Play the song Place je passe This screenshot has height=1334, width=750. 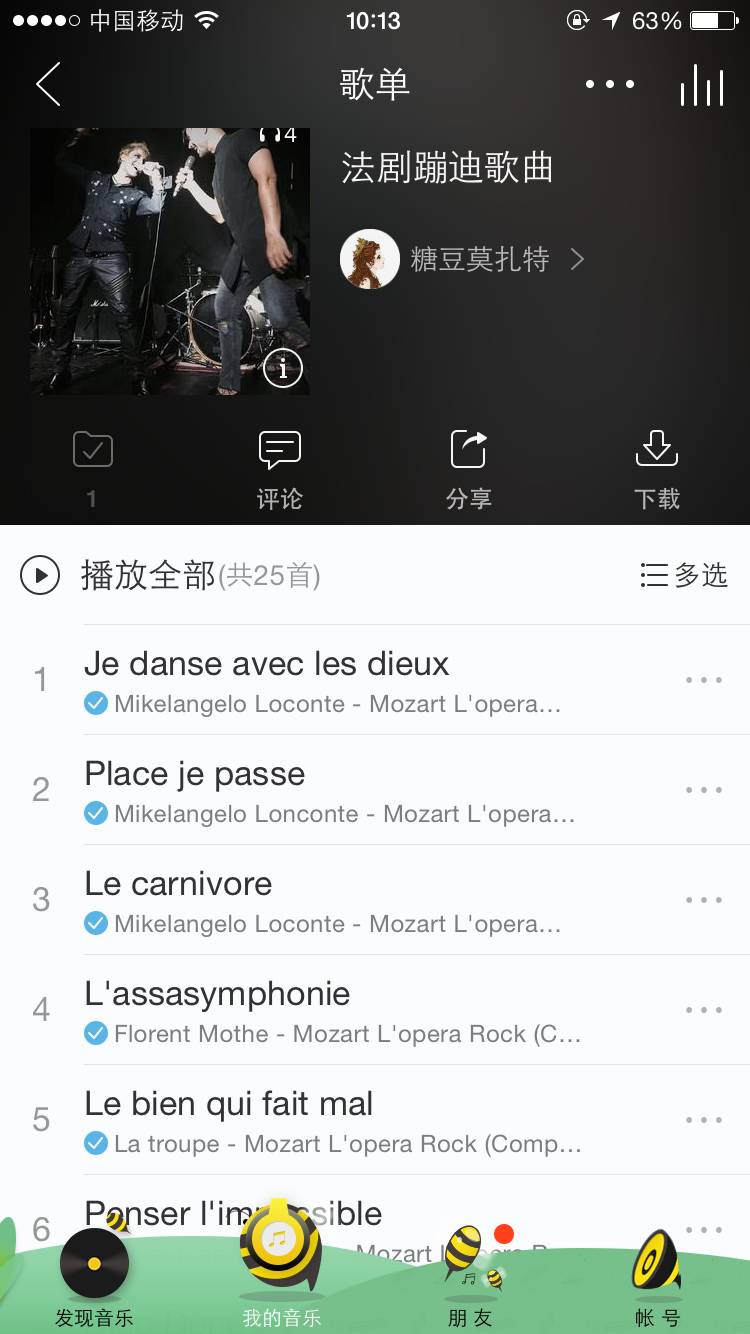click(195, 775)
